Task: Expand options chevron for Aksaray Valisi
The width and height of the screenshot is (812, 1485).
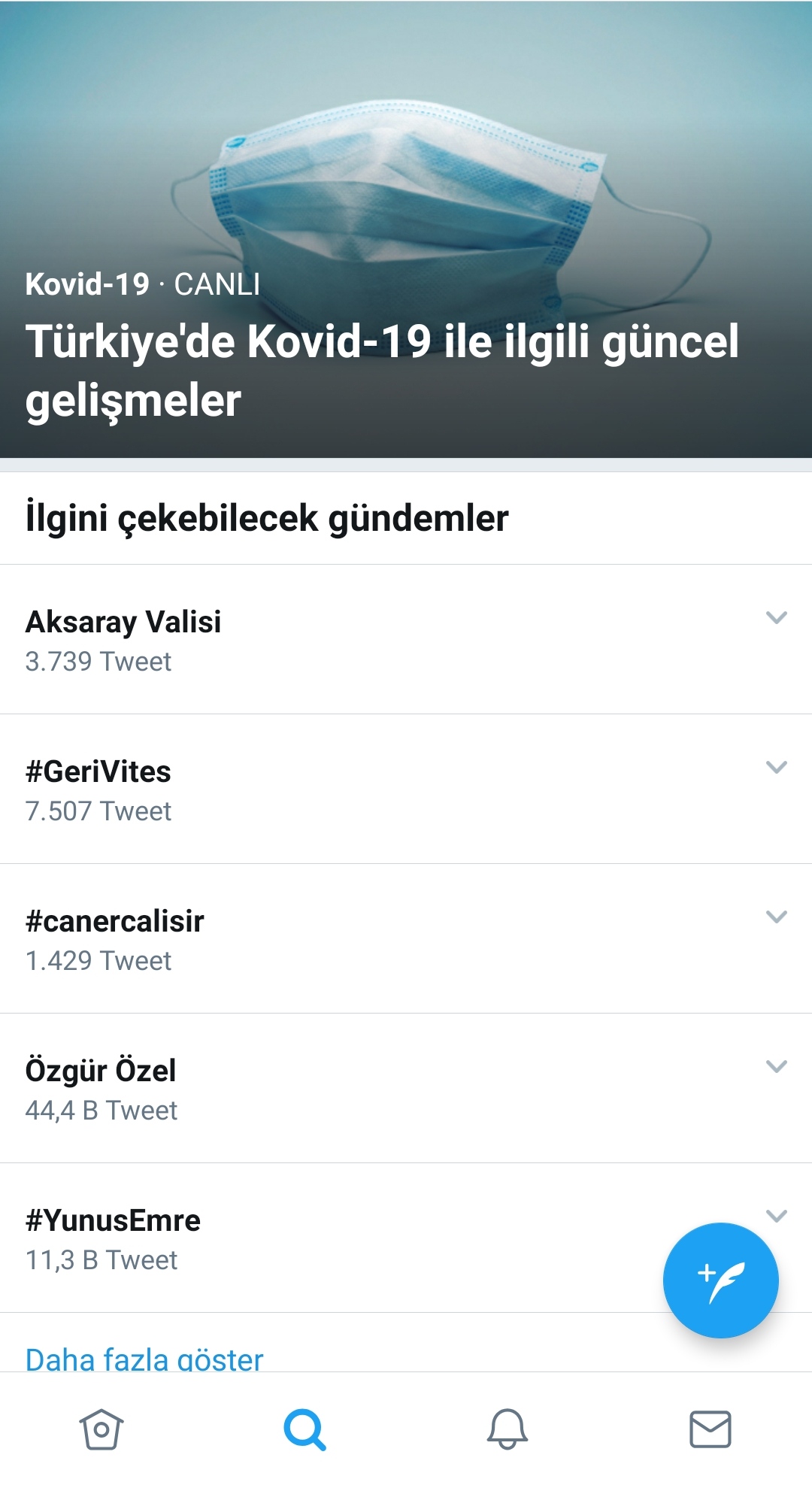Action: point(776,618)
